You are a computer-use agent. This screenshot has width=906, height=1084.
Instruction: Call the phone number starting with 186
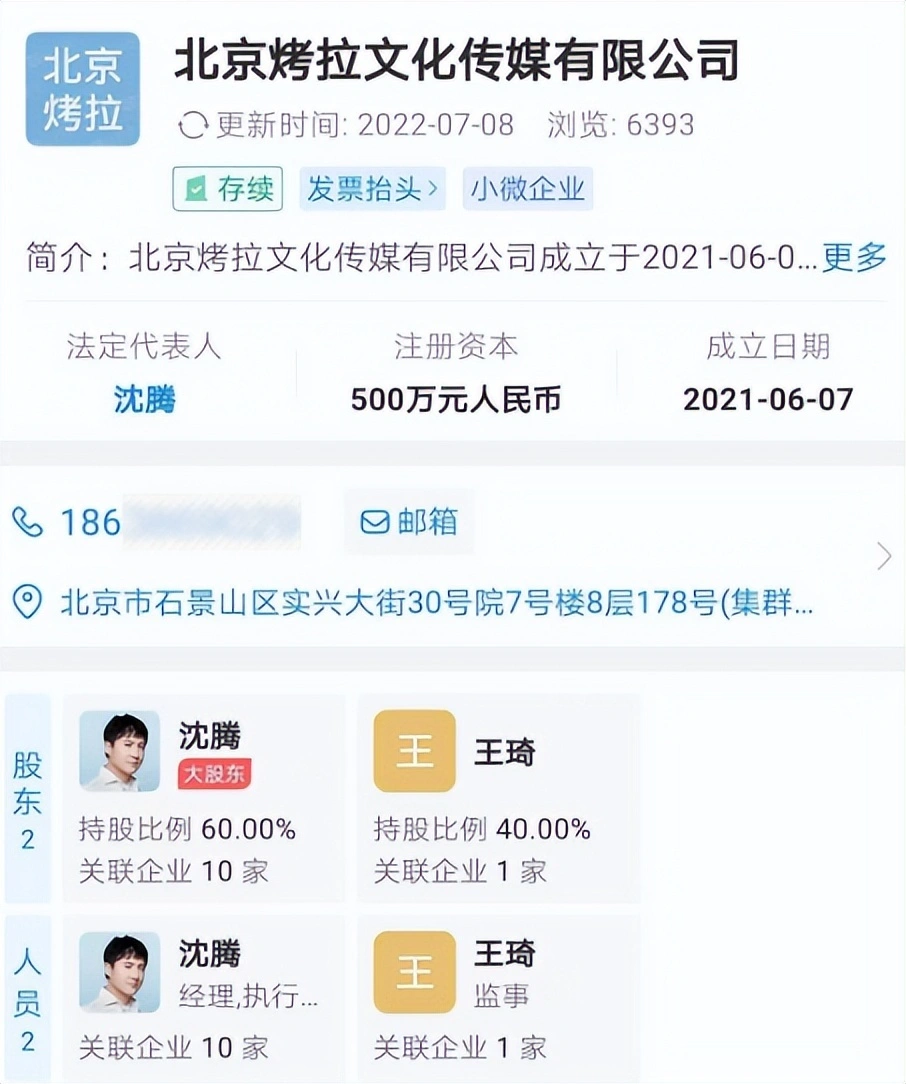pos(155,522)
